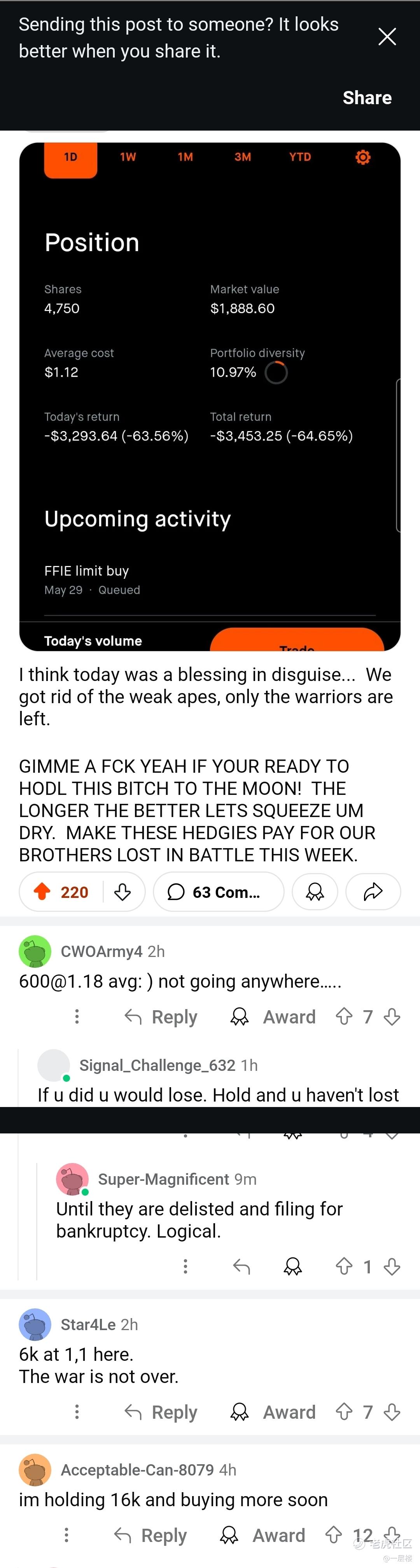Open the 63 comments button

pyautogui.click(x=219, y=892)
